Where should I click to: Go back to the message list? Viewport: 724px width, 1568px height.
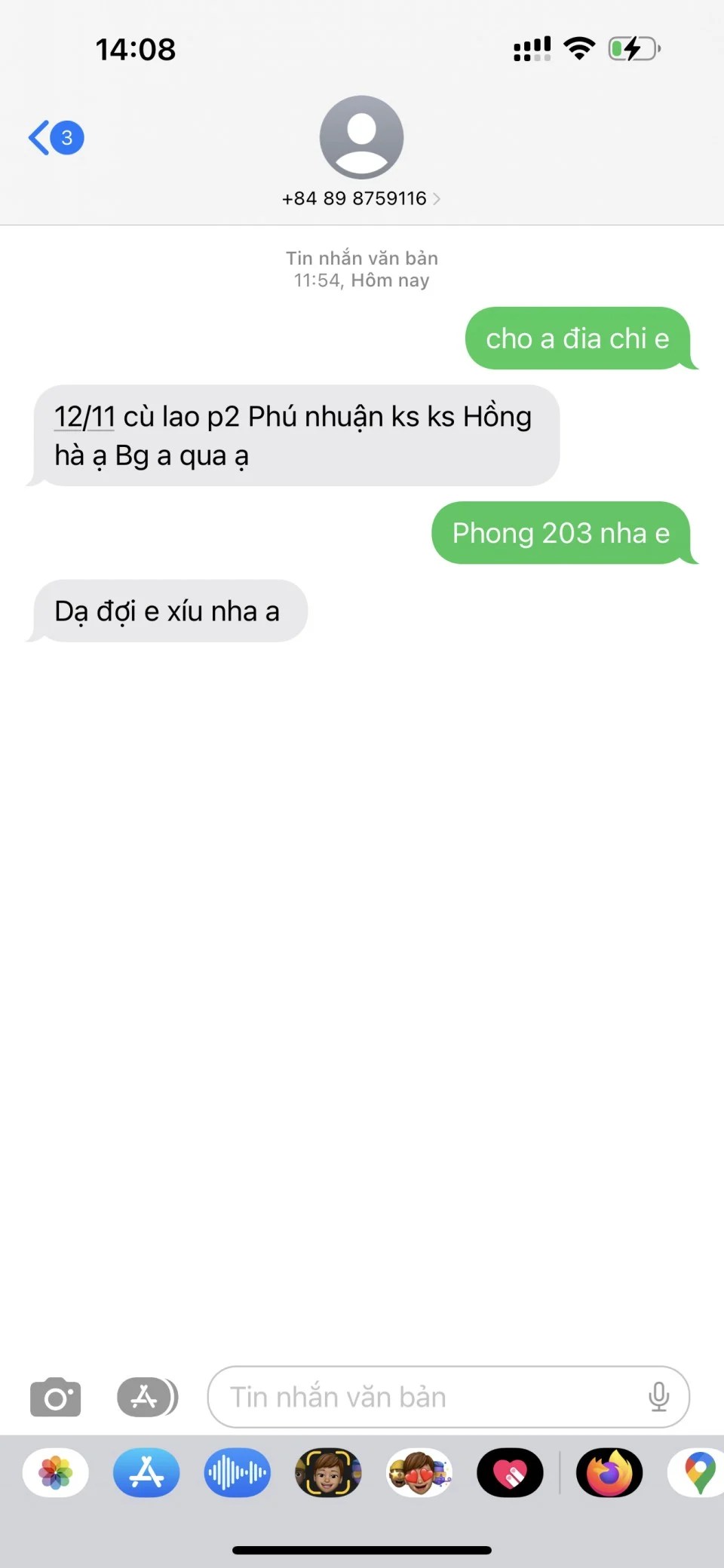point(54,138)
